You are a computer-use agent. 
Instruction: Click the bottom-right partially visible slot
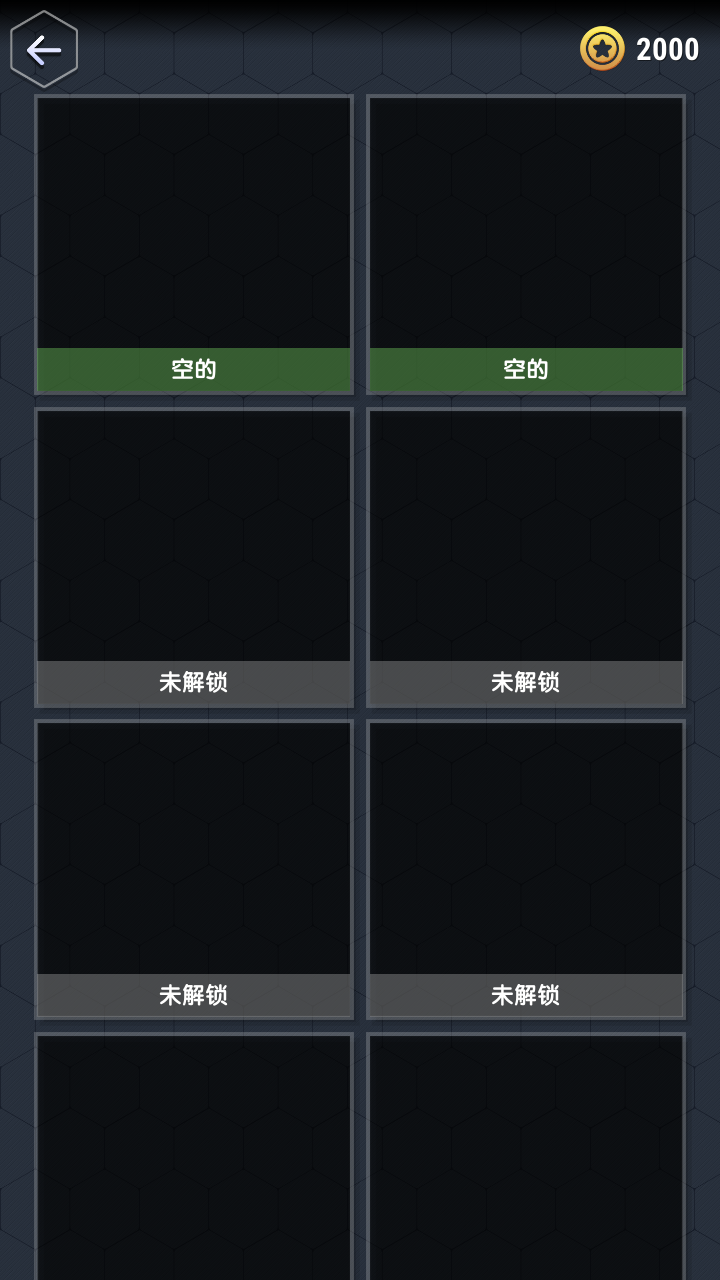(526, 1150)
